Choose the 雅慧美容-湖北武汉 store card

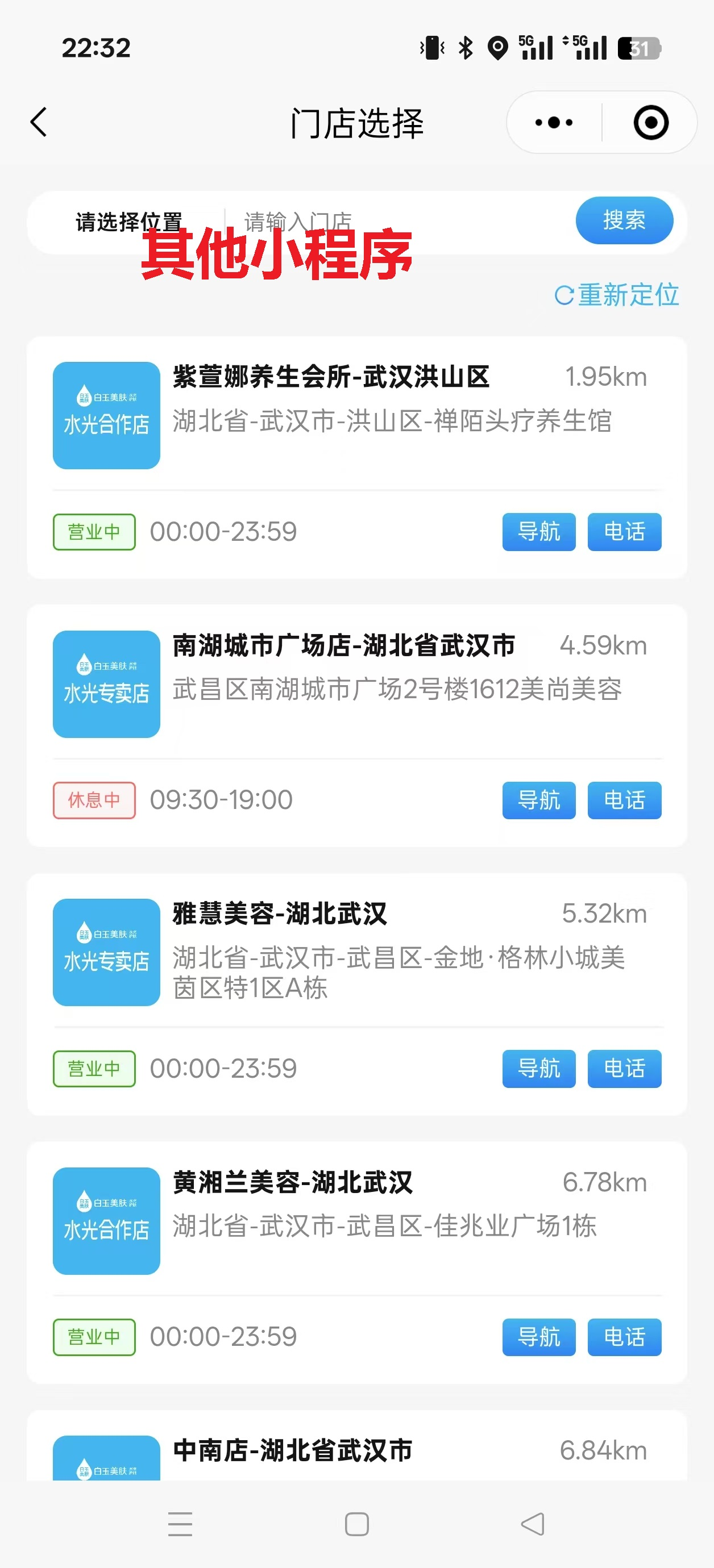(357, 952)
